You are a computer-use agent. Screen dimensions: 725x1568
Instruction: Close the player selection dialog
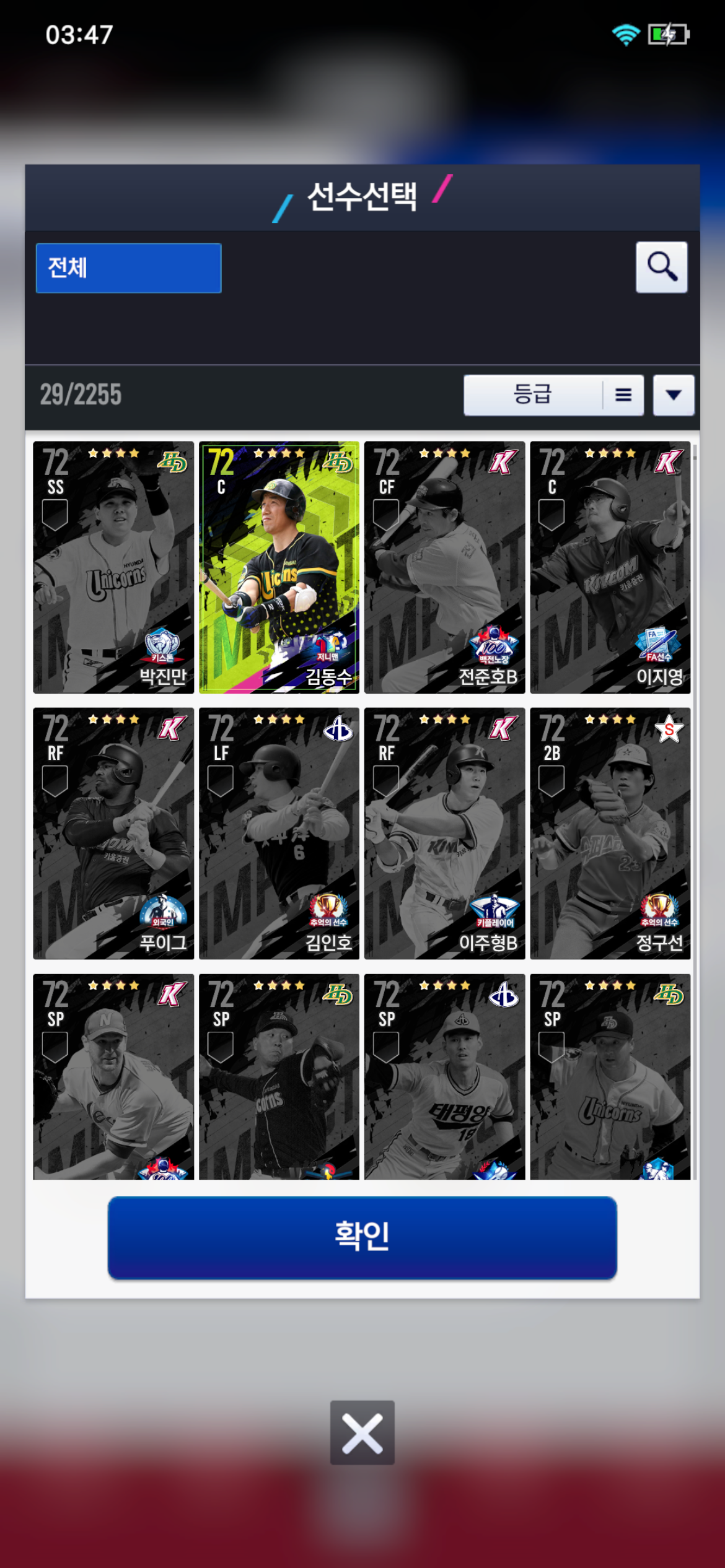click(362, 1432)
